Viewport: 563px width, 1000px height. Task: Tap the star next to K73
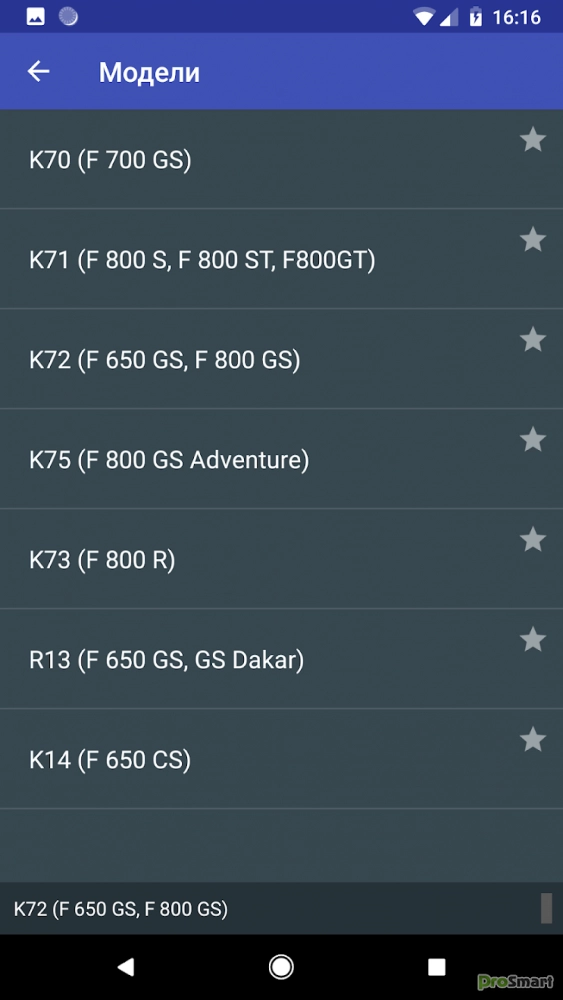(x=533, y=540)
